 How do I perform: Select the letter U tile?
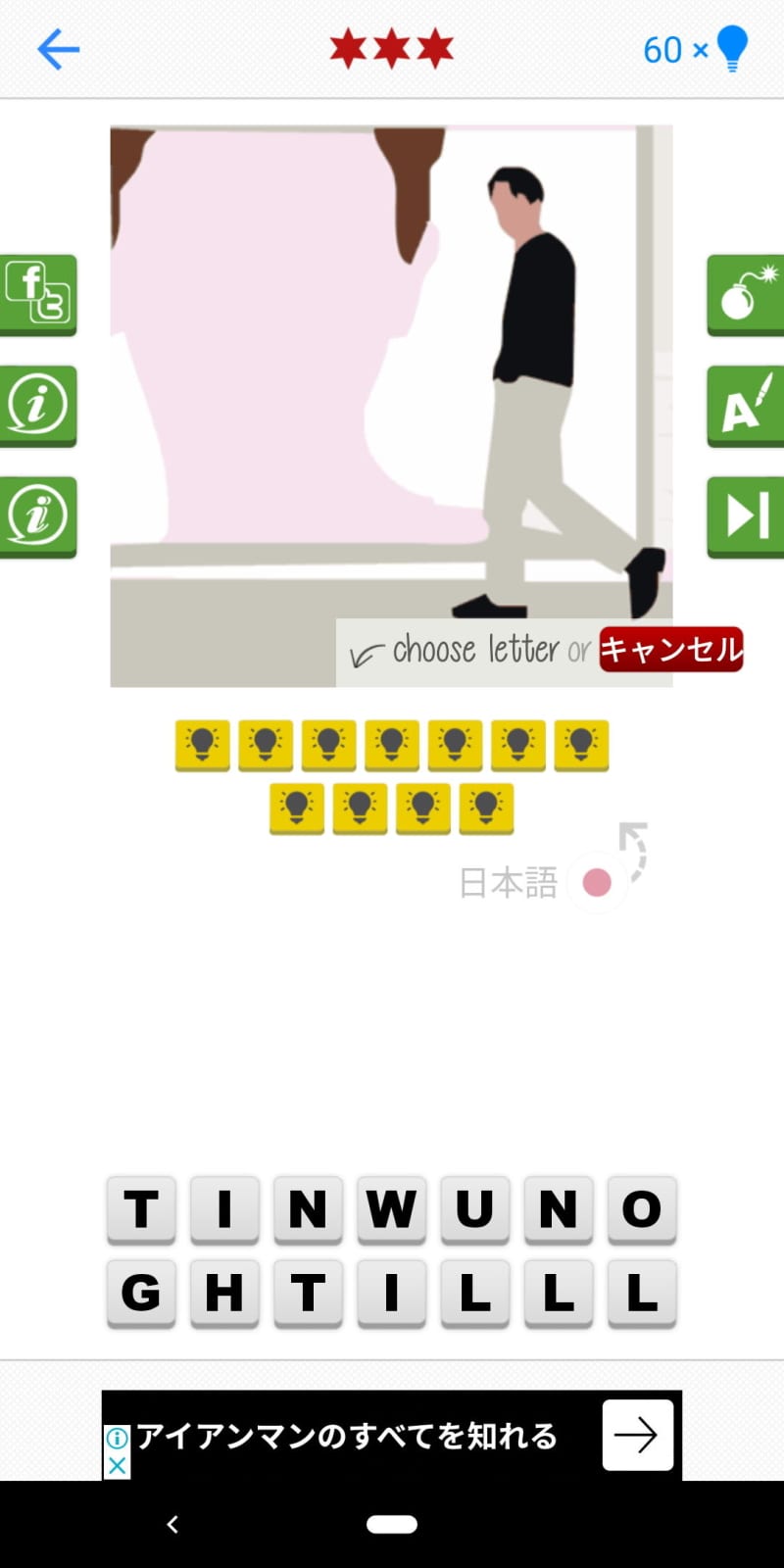tap(474, 1209)
